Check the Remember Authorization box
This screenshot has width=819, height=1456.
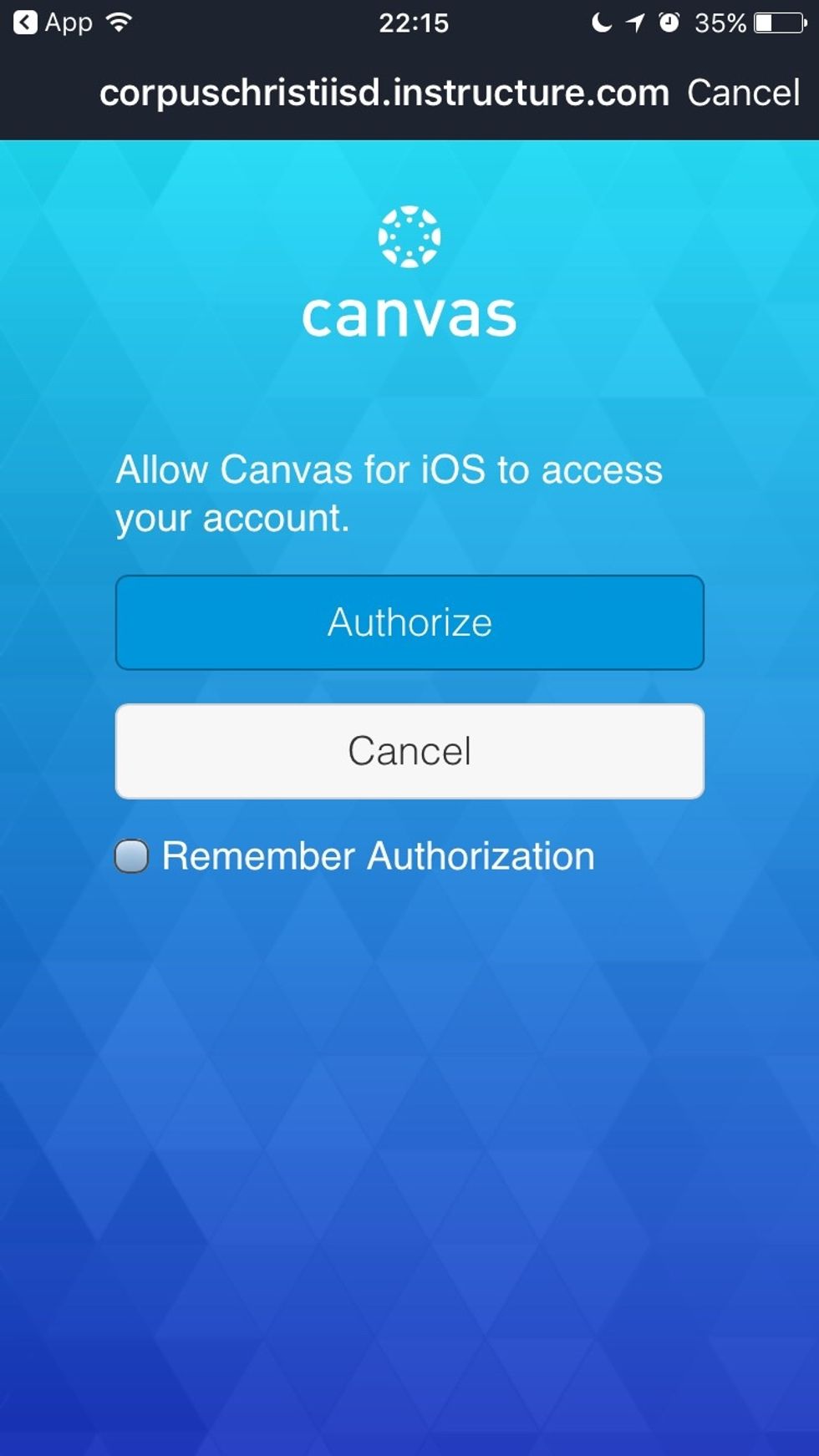click(x=132, y=856)
